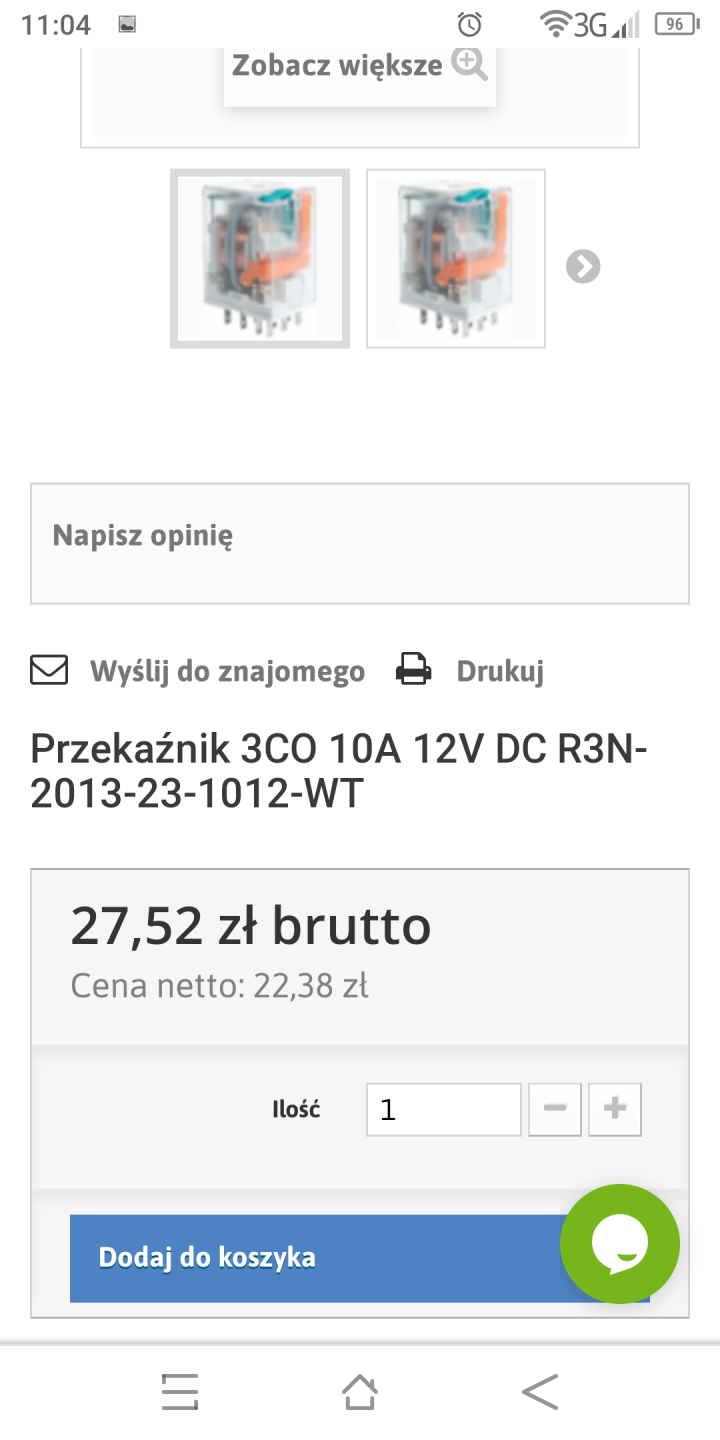Tap Wyślij do znajomego link
Screen dimensions: 720x1440
point(226,671)
